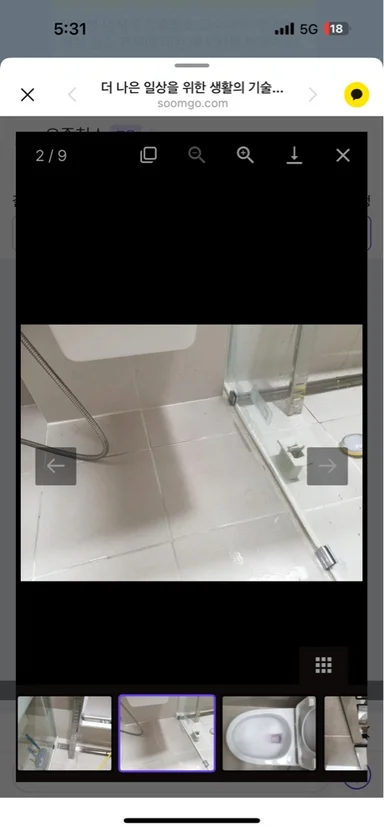
Task: Zoom out of the photo
Action: [197, 155]
